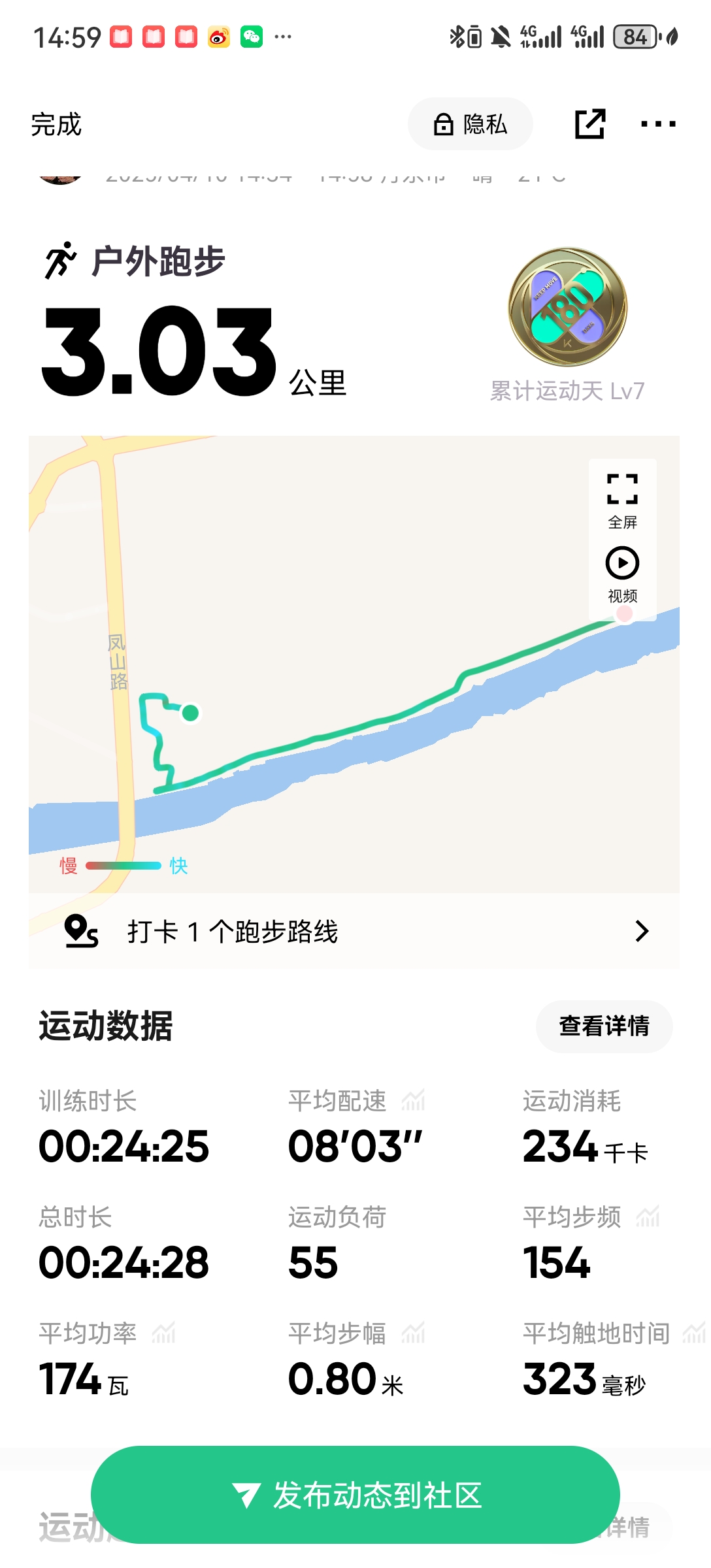Open the 隐私 privacy setting
Screen dimensions: 711x1568
tap(471, 124)
